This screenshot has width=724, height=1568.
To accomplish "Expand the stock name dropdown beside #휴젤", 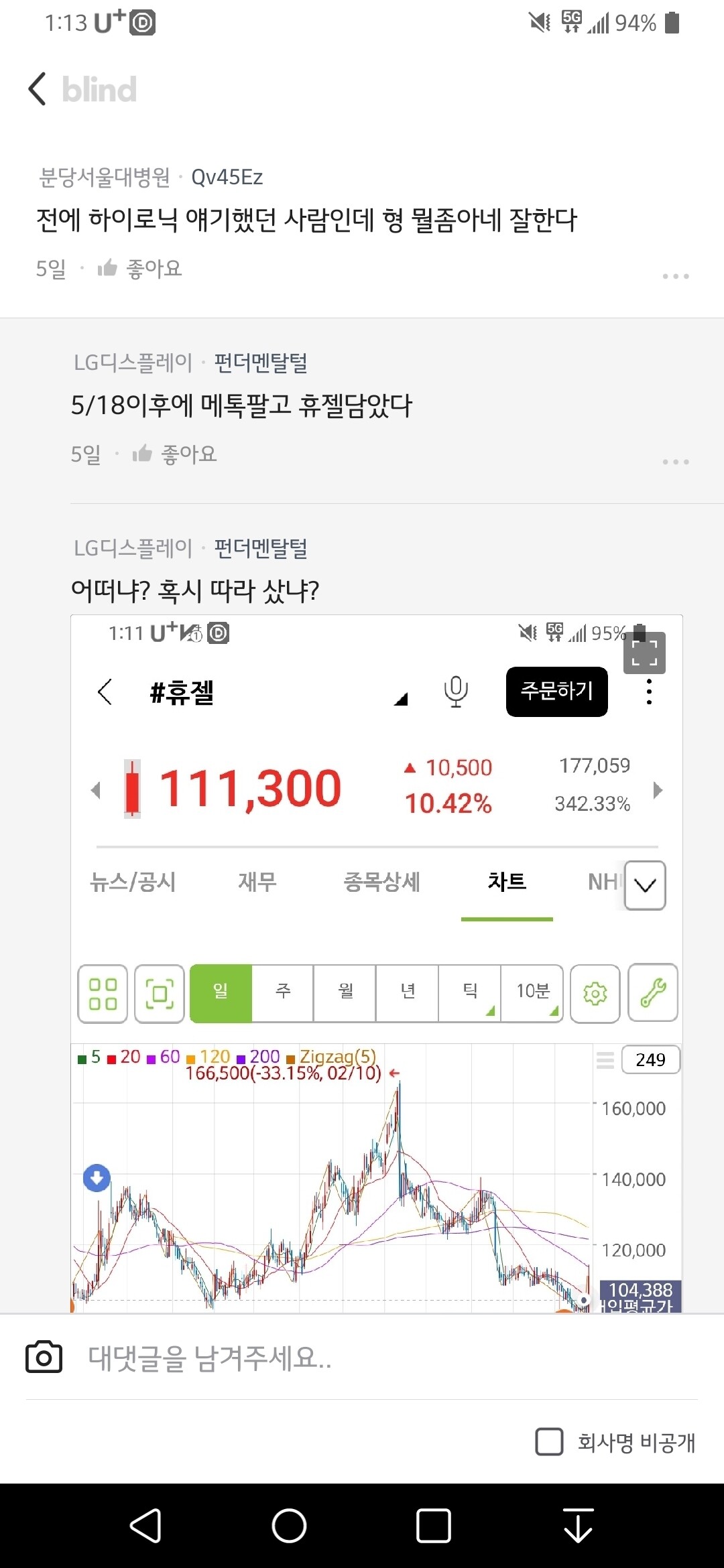I will pyautogui.click(x=400, y=699).
